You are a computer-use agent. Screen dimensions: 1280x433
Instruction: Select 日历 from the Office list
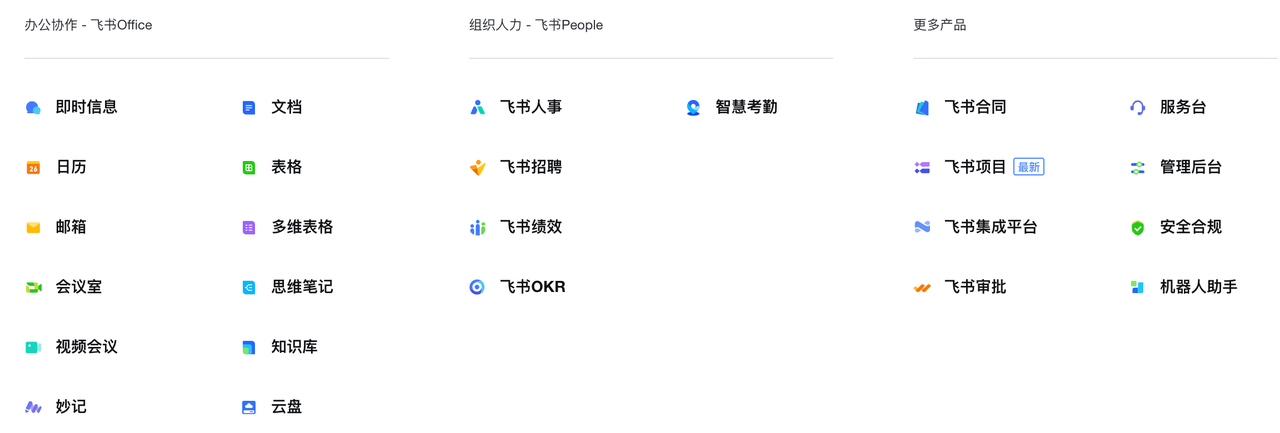[70, 167]
